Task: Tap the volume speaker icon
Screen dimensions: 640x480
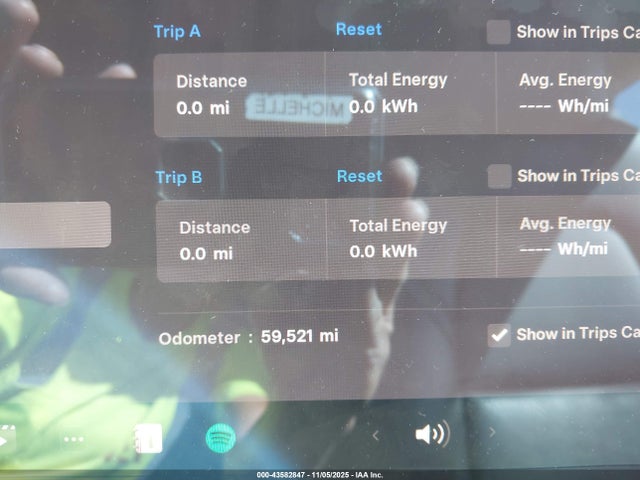Action: [x=431, y=434]
